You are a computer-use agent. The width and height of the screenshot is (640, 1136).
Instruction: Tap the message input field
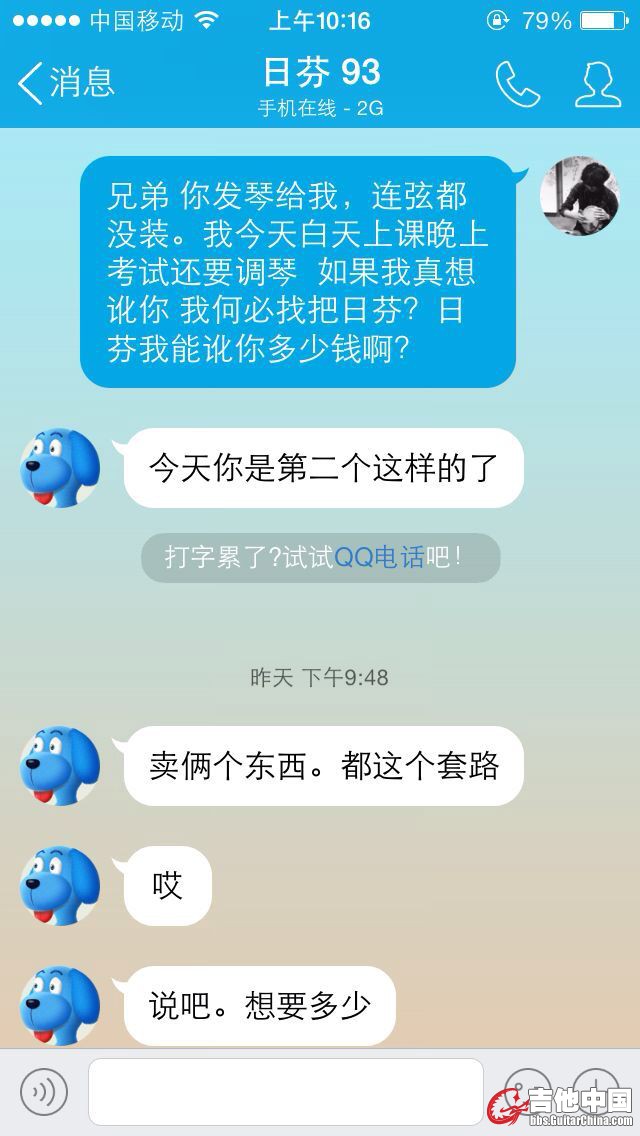point(285,1091)
